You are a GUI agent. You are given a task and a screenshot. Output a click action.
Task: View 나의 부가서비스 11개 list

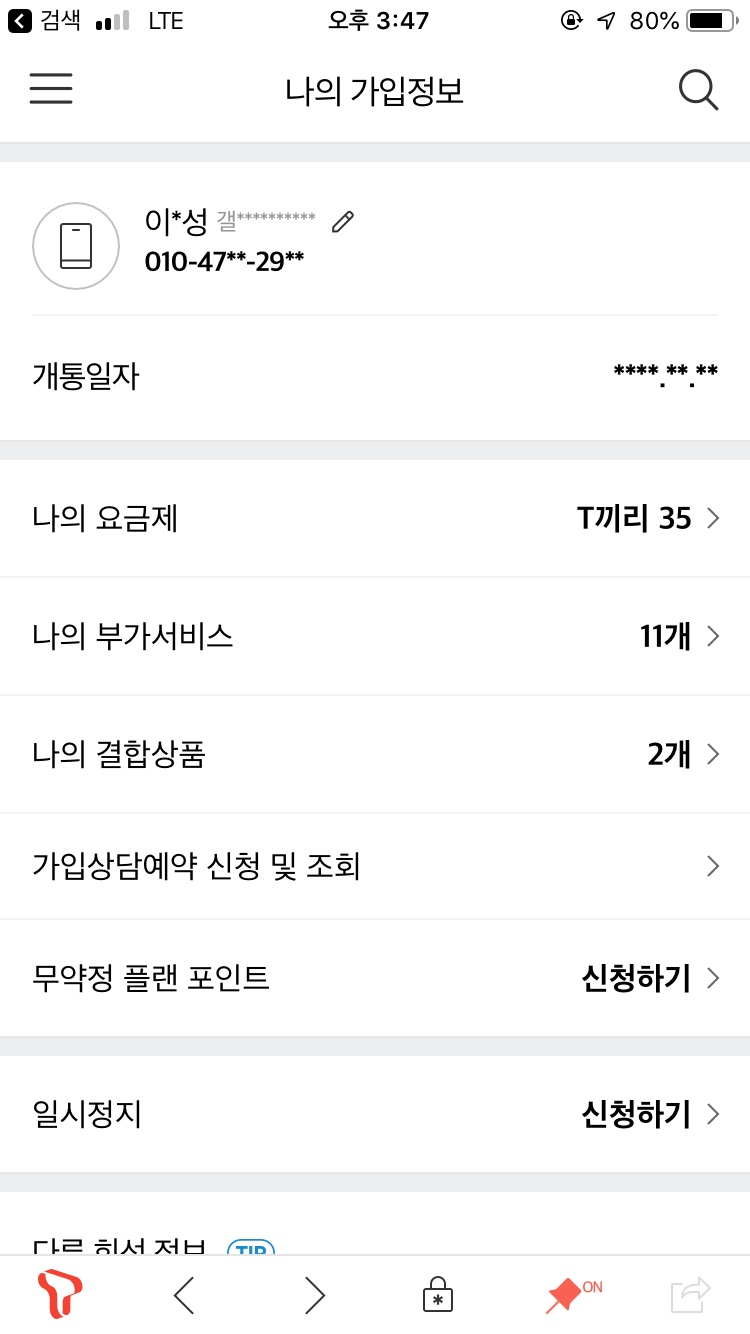click(x=375, y=636)
